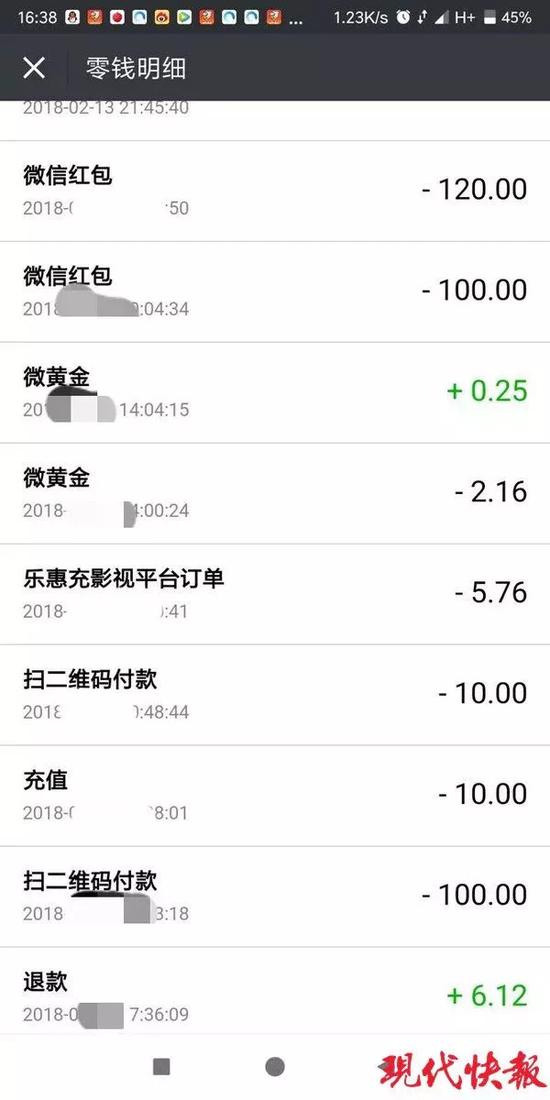Tap the system home circle button
The height and width of the screenshot is (1100, 550).
pyautogui.click(x=275, y=1067)
